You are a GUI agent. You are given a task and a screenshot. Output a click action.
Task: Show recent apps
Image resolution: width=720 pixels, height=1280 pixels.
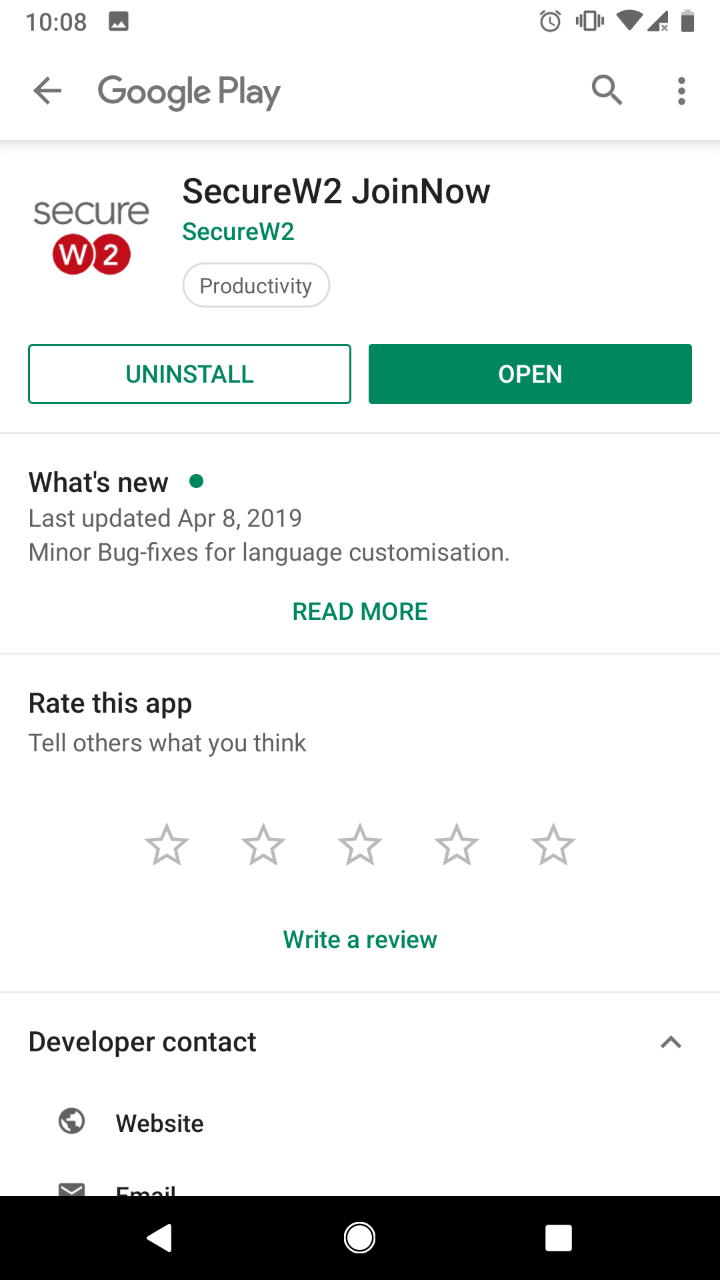(558, 1238)
